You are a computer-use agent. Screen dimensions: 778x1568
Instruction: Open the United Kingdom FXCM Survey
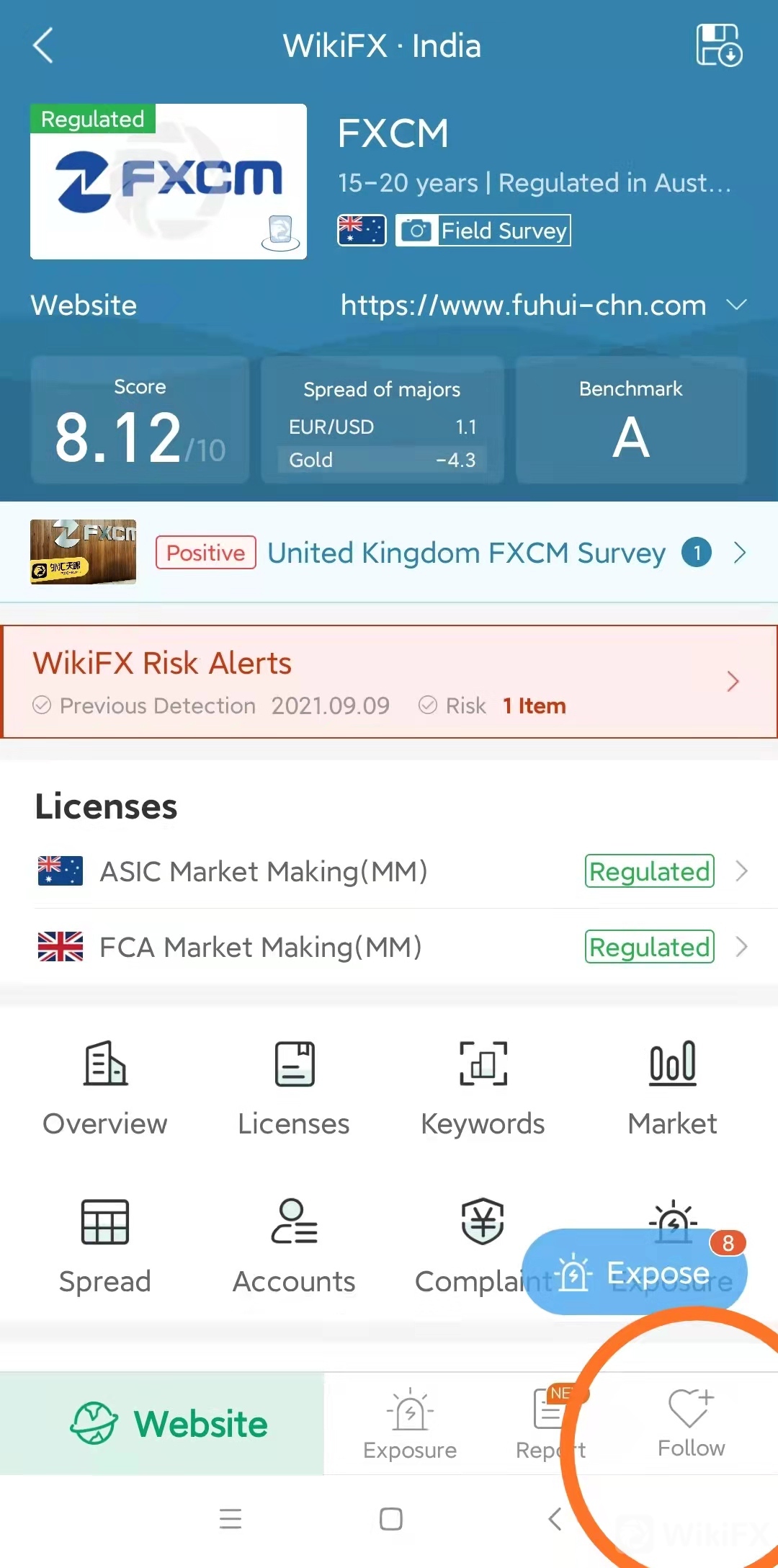465,553
